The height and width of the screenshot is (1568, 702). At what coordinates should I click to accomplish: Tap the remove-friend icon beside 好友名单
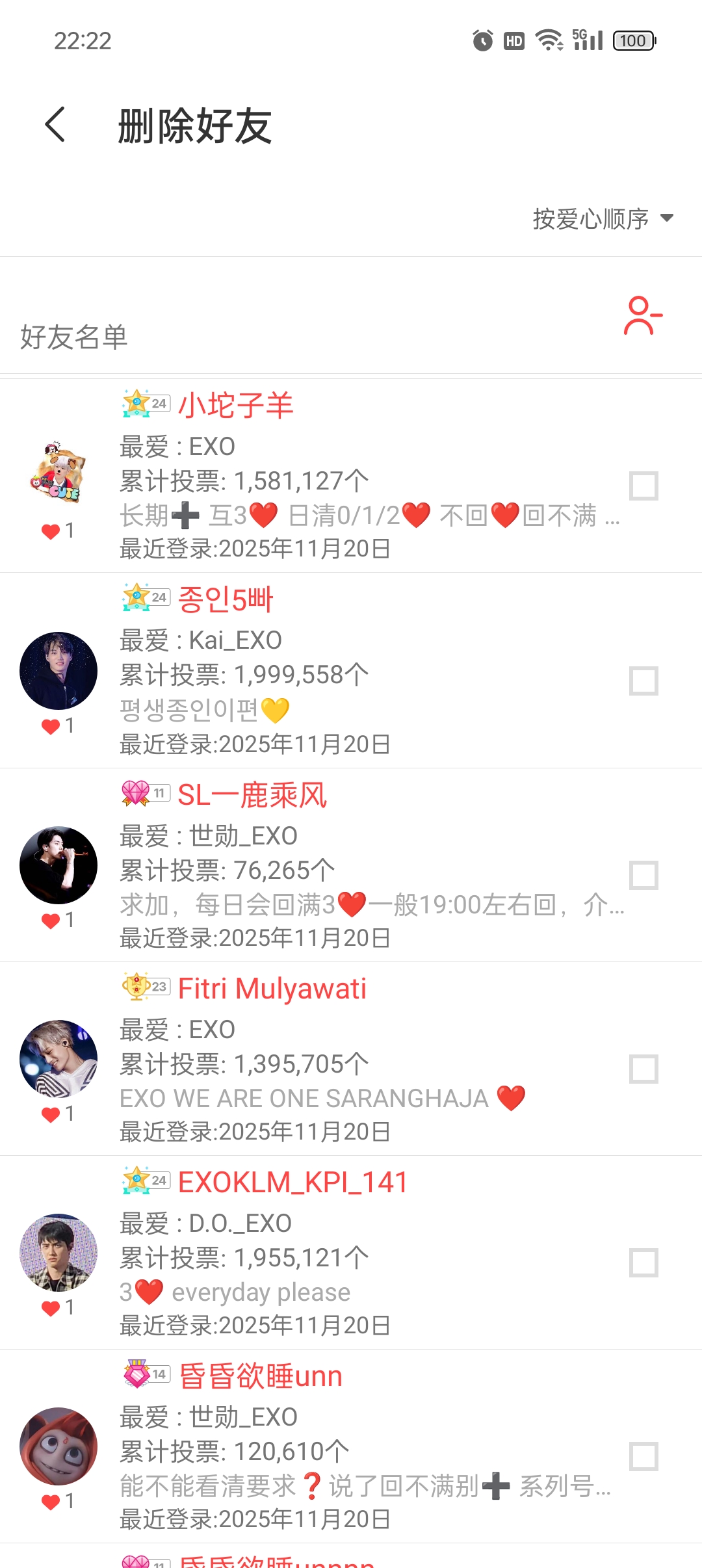(642, 316)
